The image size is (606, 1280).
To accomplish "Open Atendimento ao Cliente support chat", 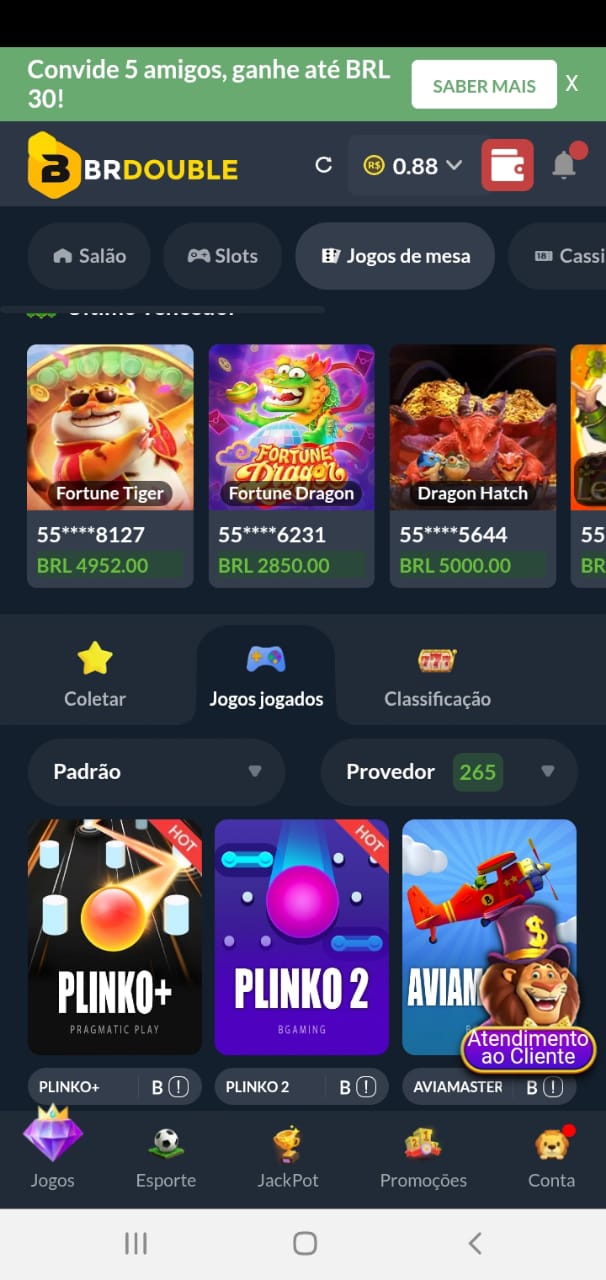I will [x=528, y=1046].
